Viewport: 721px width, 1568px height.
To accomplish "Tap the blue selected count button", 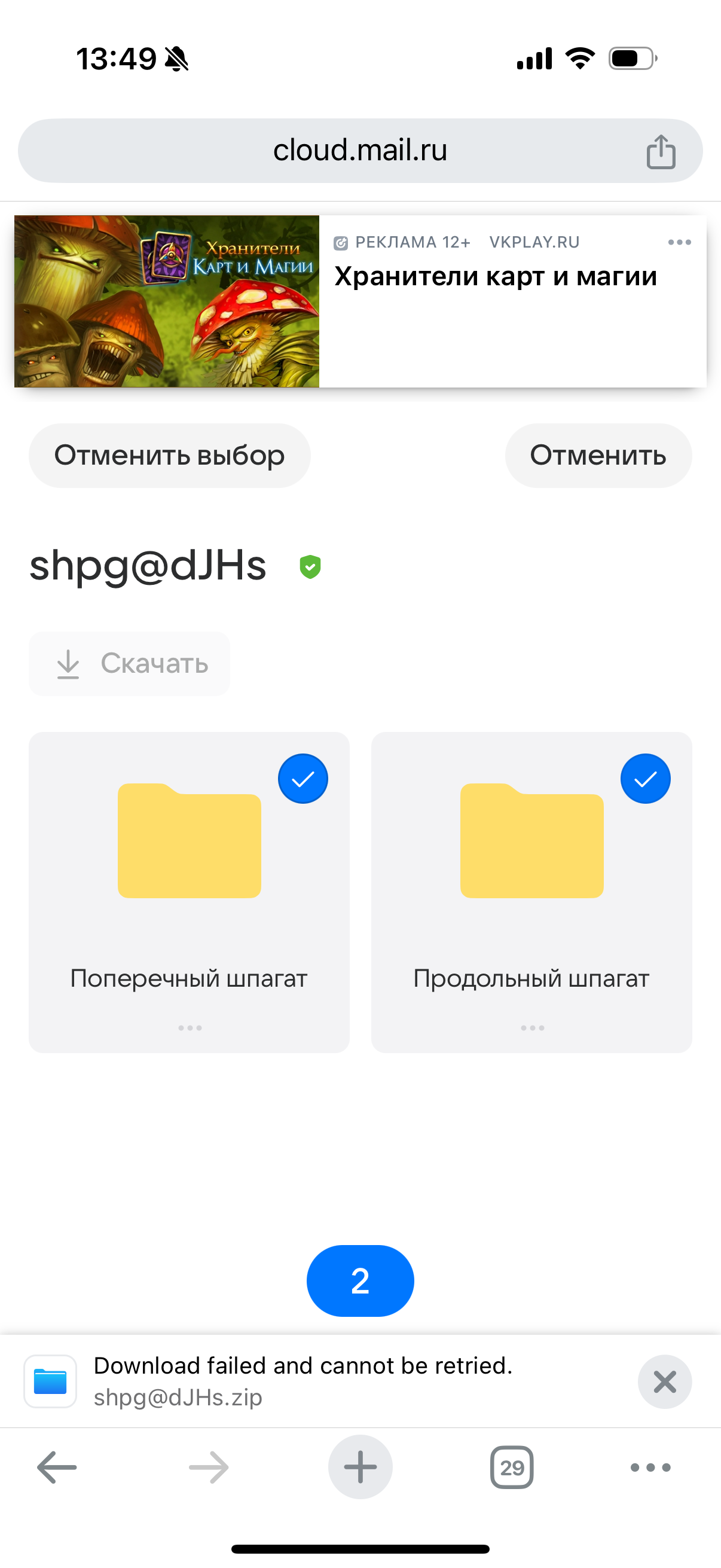I will coord(360,1282).
